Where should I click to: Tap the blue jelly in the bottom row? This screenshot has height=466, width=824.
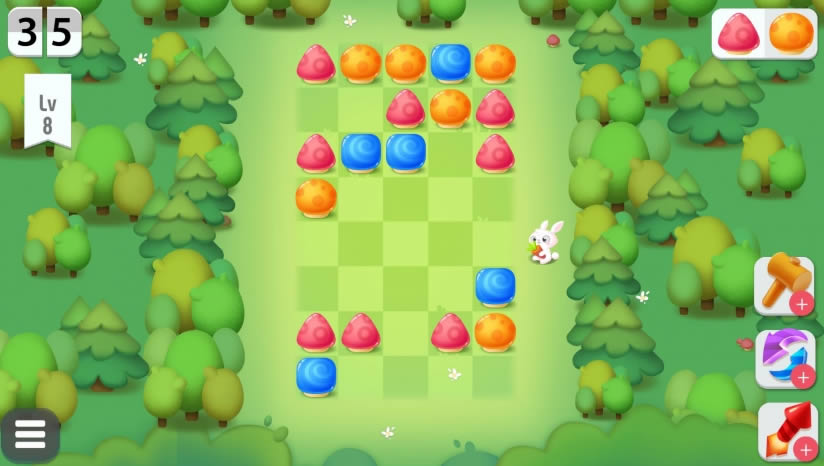[316, 376]
